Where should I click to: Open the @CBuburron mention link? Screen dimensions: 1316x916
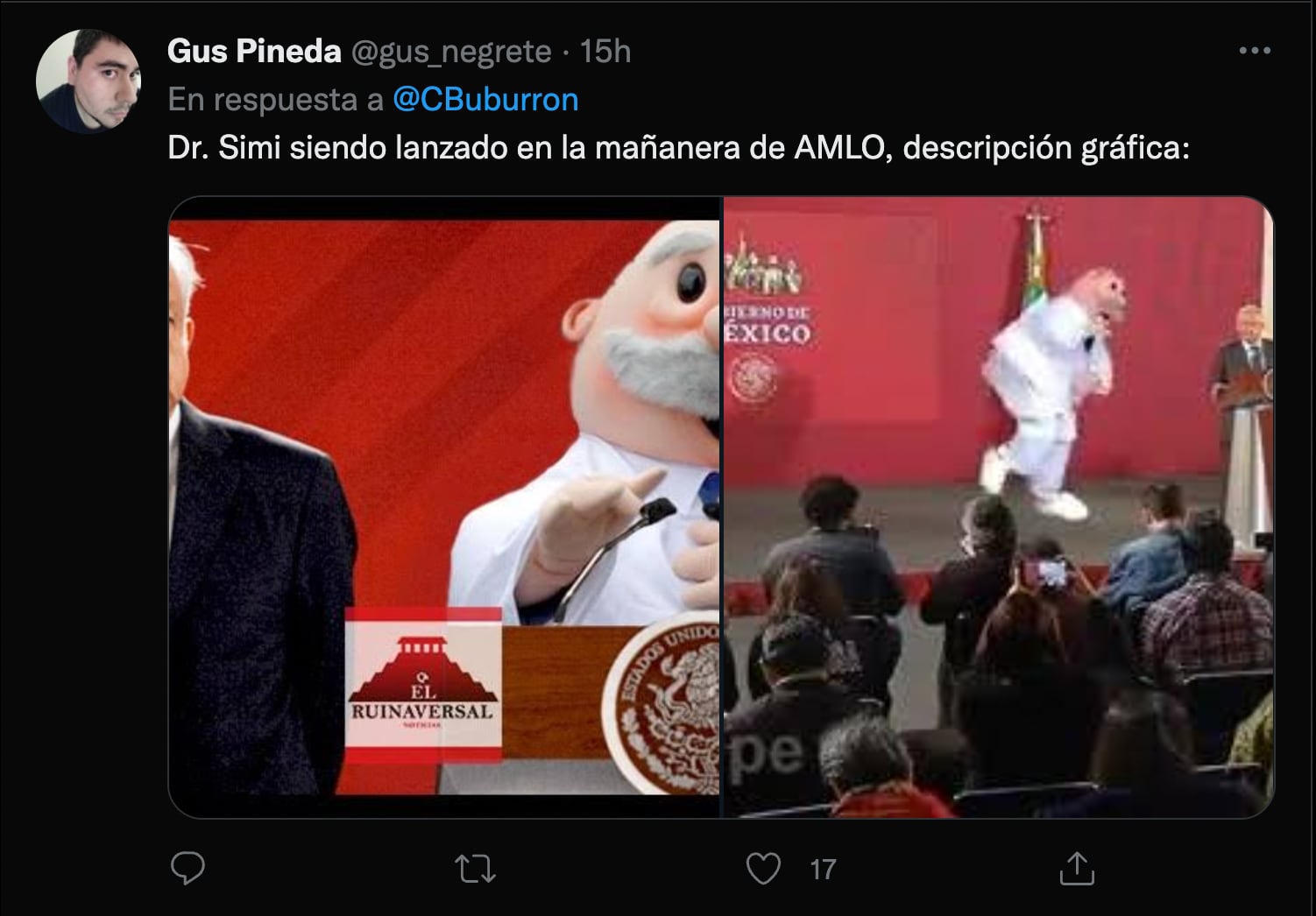click(x=485, y=100)
